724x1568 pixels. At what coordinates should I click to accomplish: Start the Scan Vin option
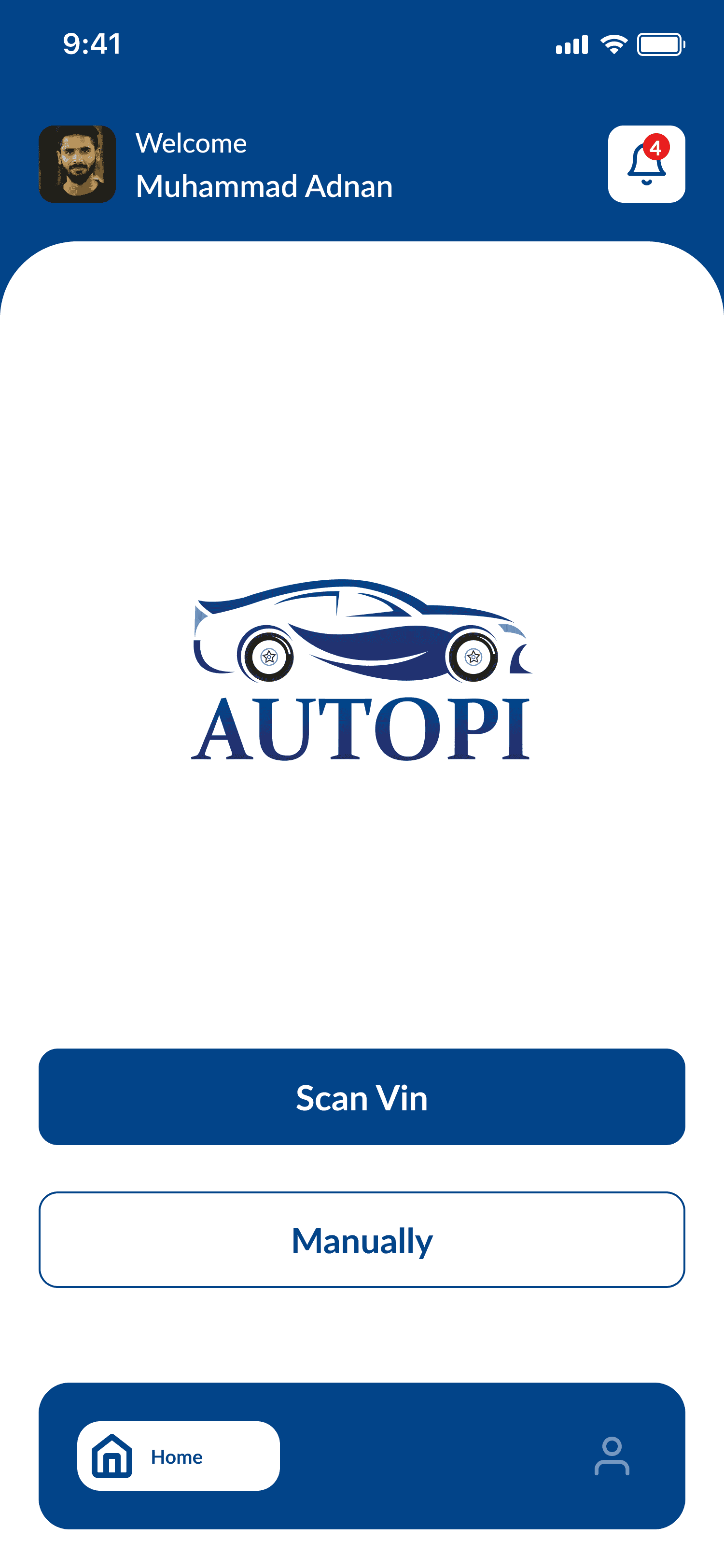click(x=362, y=1096)
